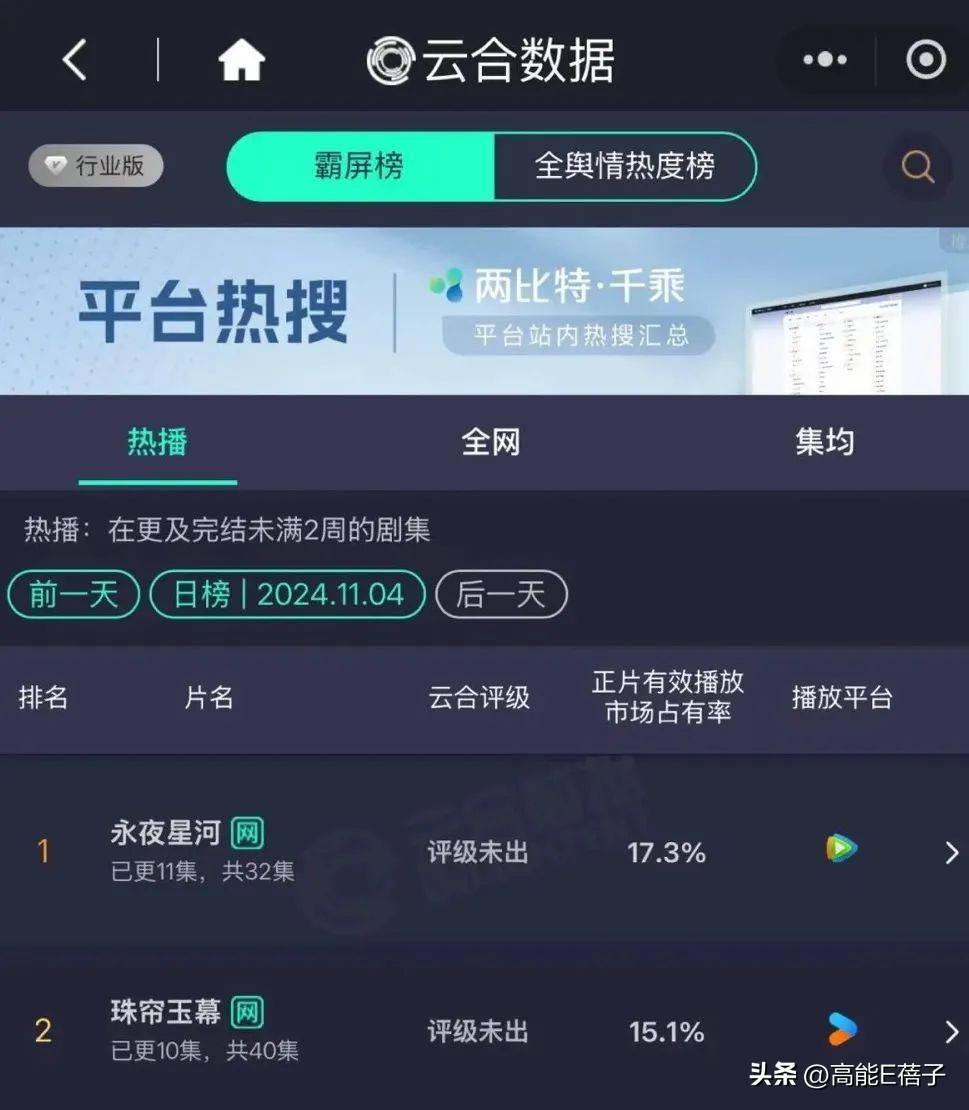969x1110 pixels.
Task: Switch to the 全网 tab
Action: pyautogui.click(x=490, y=442)
